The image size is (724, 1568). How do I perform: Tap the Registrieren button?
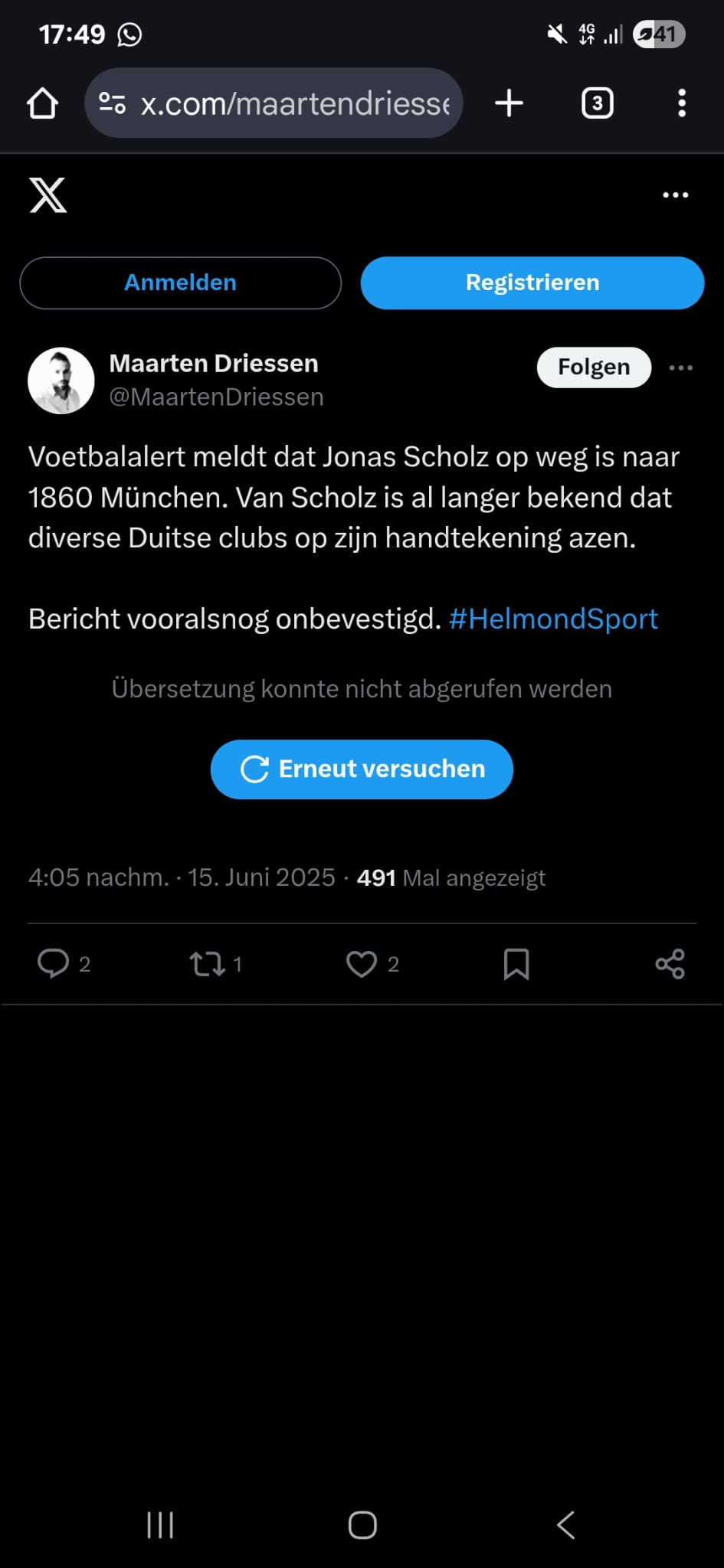coord(532,283)
